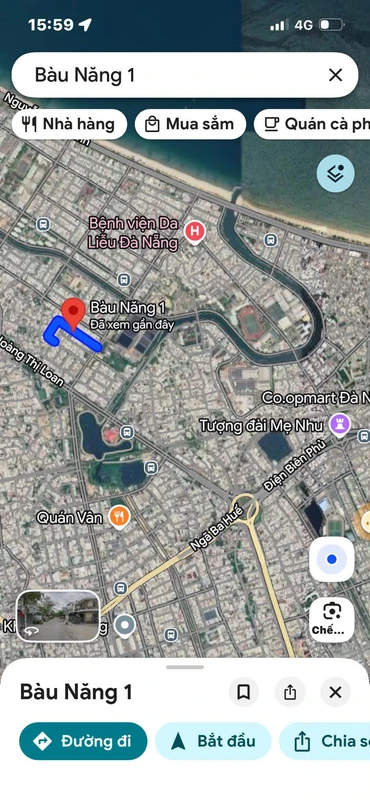This screenshot has width=370, height=800.
Task: Open Bệnh viện Da Liễu Đà Nẵng marker
Action: tap(194, 232)
